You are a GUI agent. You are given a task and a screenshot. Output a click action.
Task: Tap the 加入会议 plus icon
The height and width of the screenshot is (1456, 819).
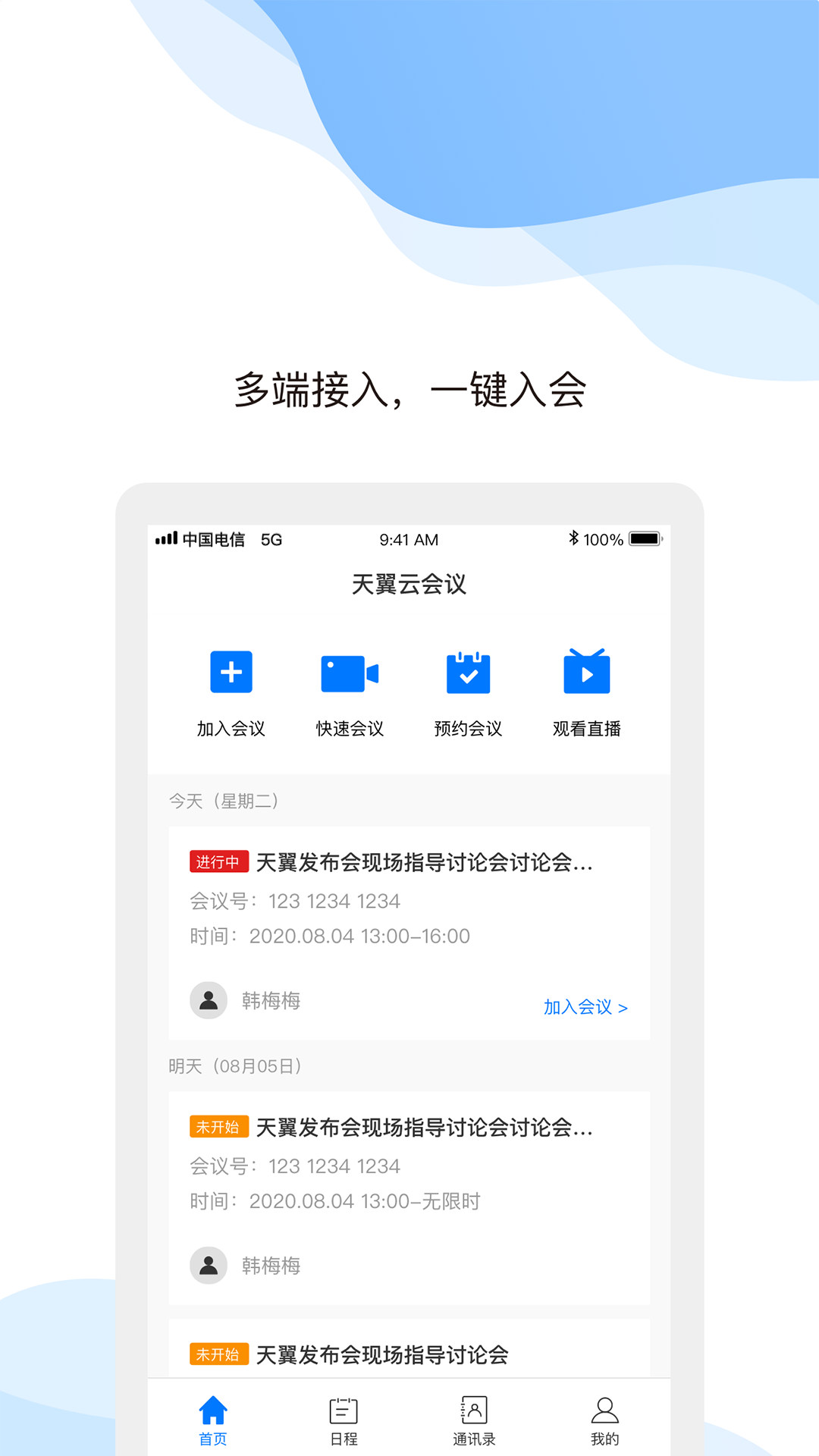(231, 673)
